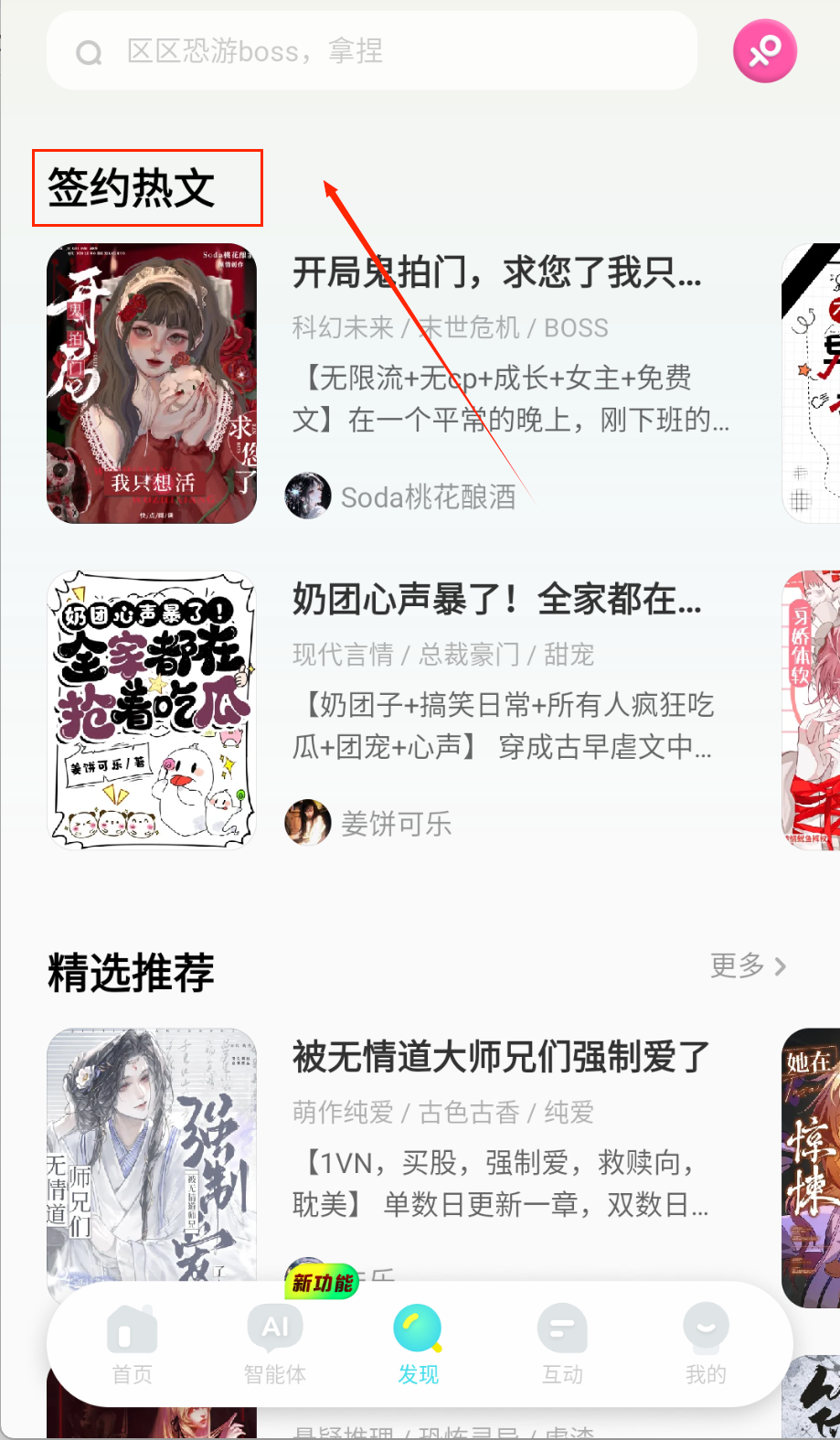Select the 发现 tab
Screen dimensions: 840x1440
pos(419,1344)
